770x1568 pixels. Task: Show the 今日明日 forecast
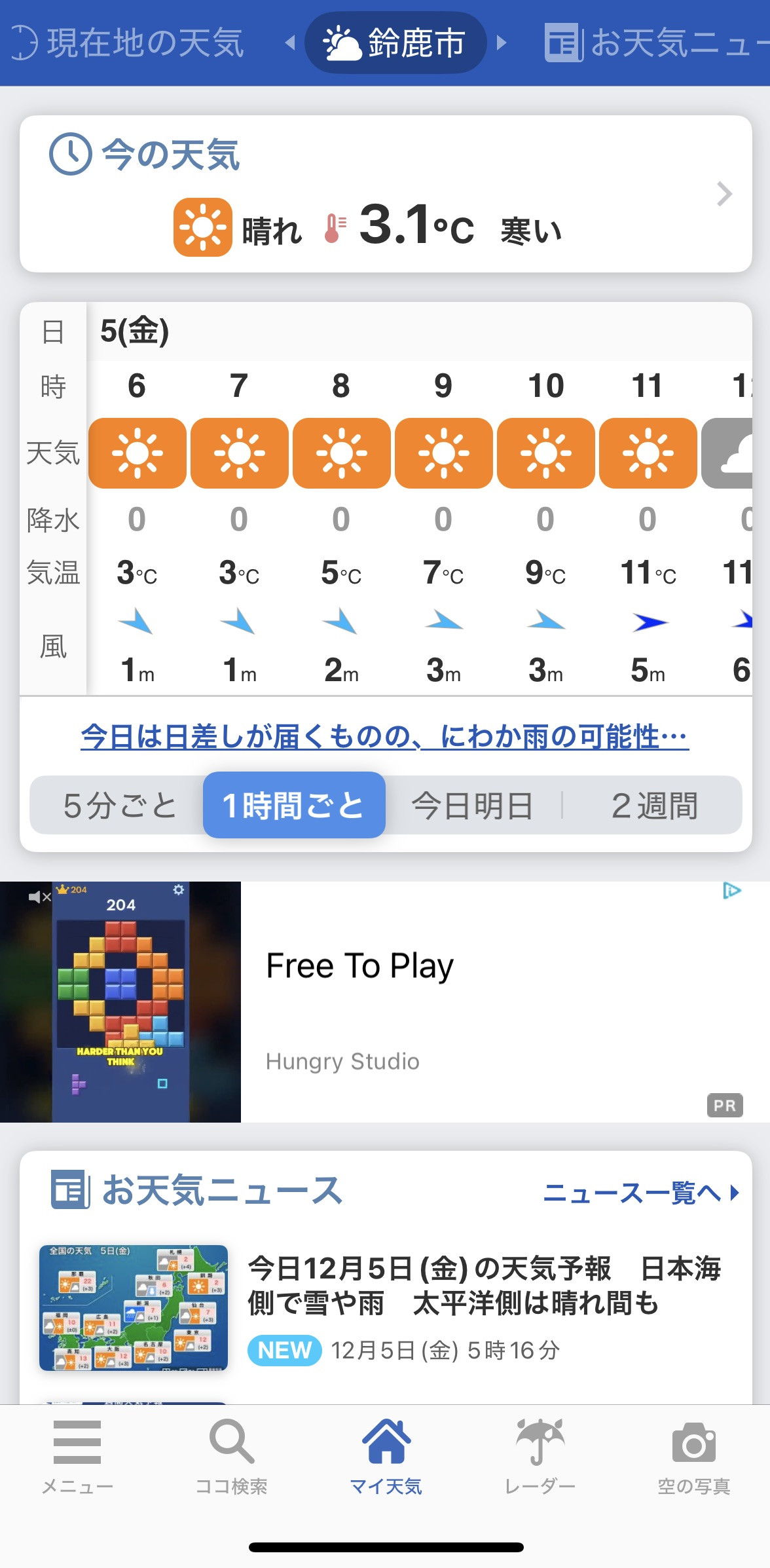[473, 806]
